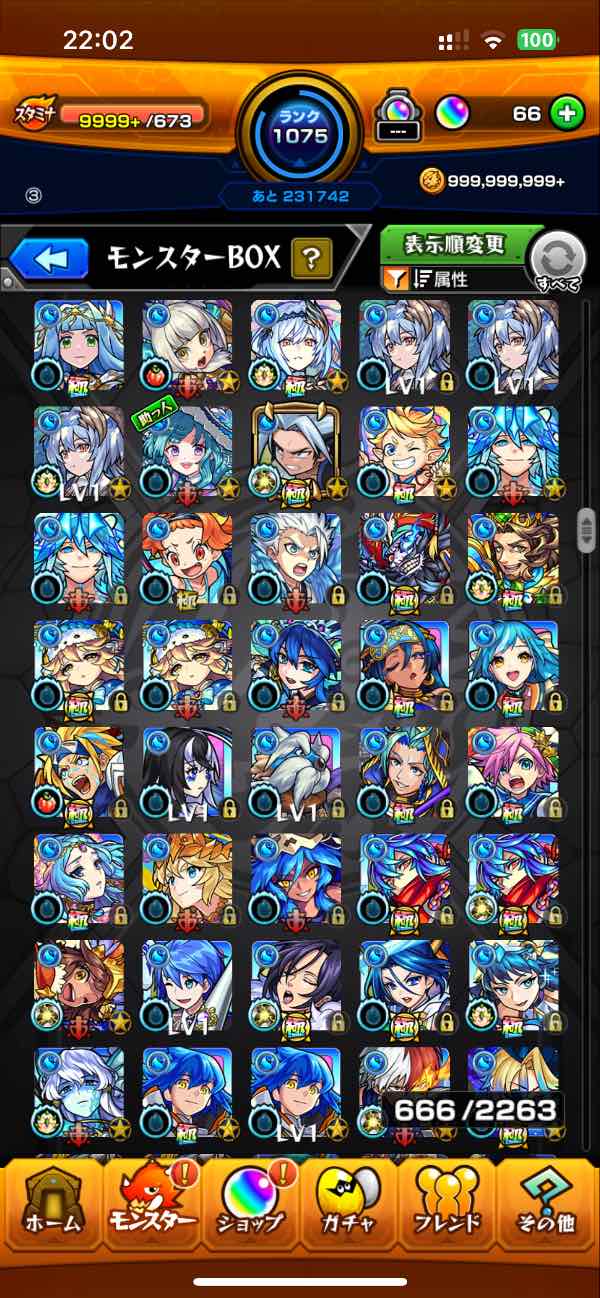Select the black and white haired LV1 monster
The width and height of the screenshot is (600, 1298).
(187, 773)
